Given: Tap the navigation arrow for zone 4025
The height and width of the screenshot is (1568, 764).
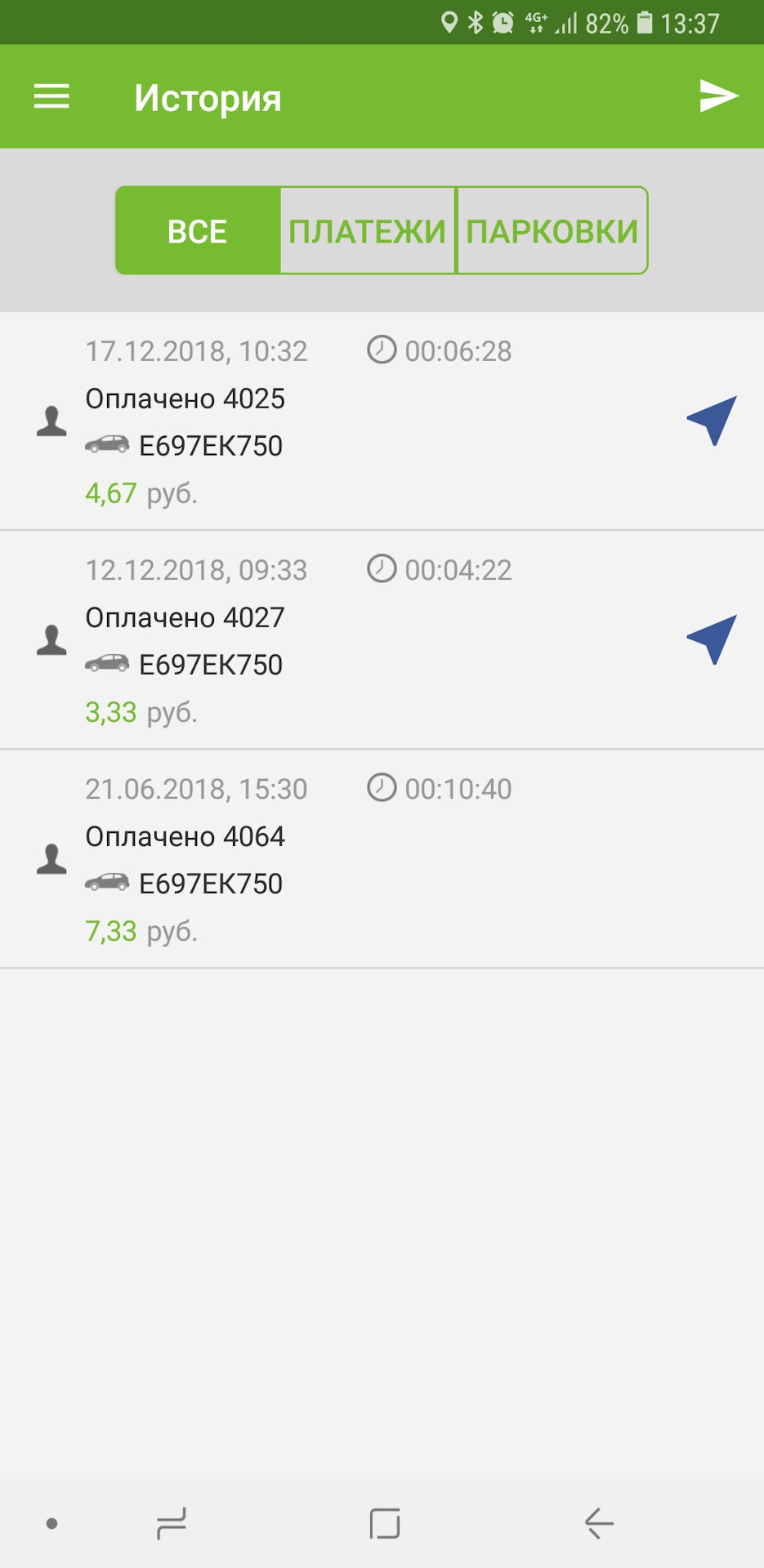Looking at the screenshot, I should [x=712, y=421].
